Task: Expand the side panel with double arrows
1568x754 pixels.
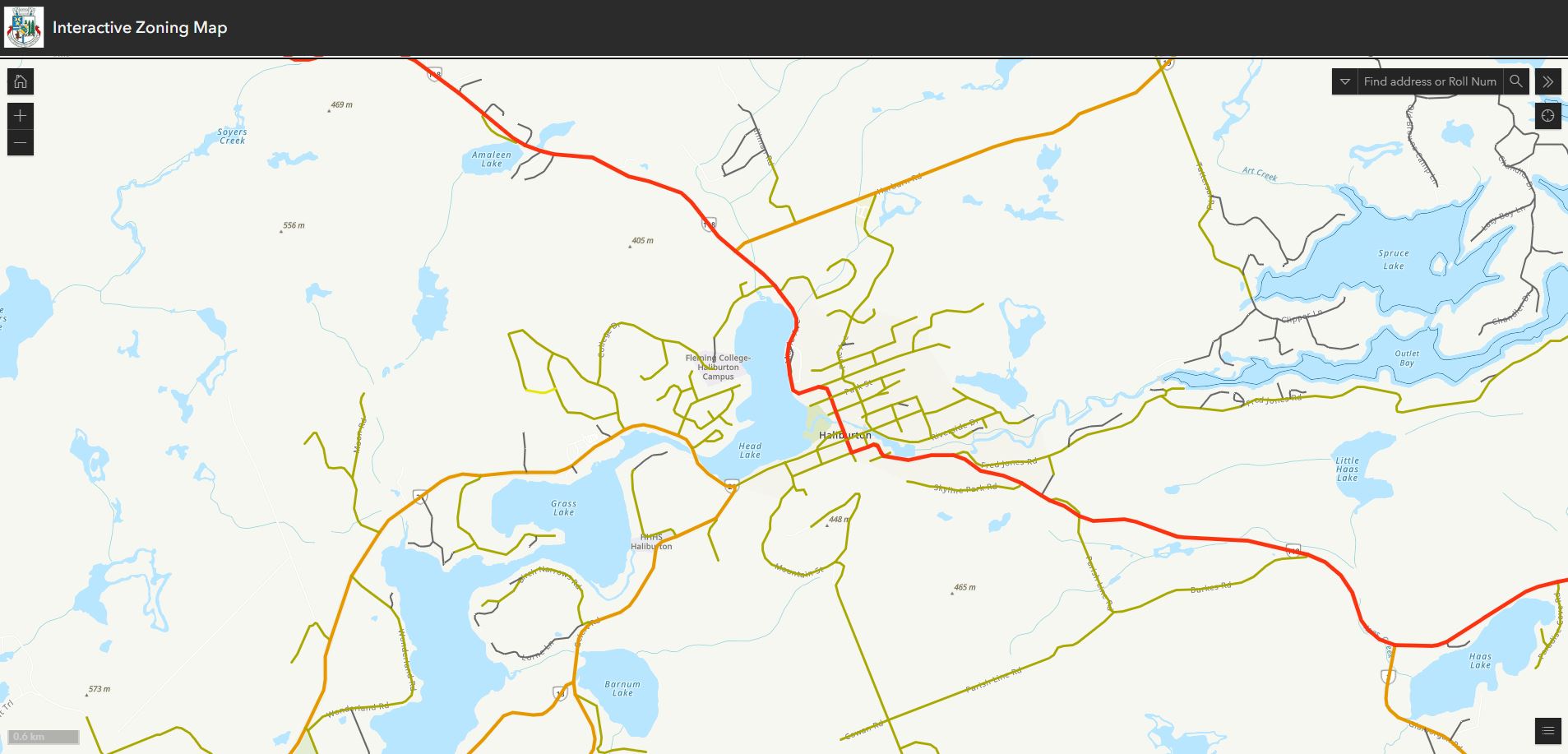Action: pyautogui.click(x=1547, y=81)
